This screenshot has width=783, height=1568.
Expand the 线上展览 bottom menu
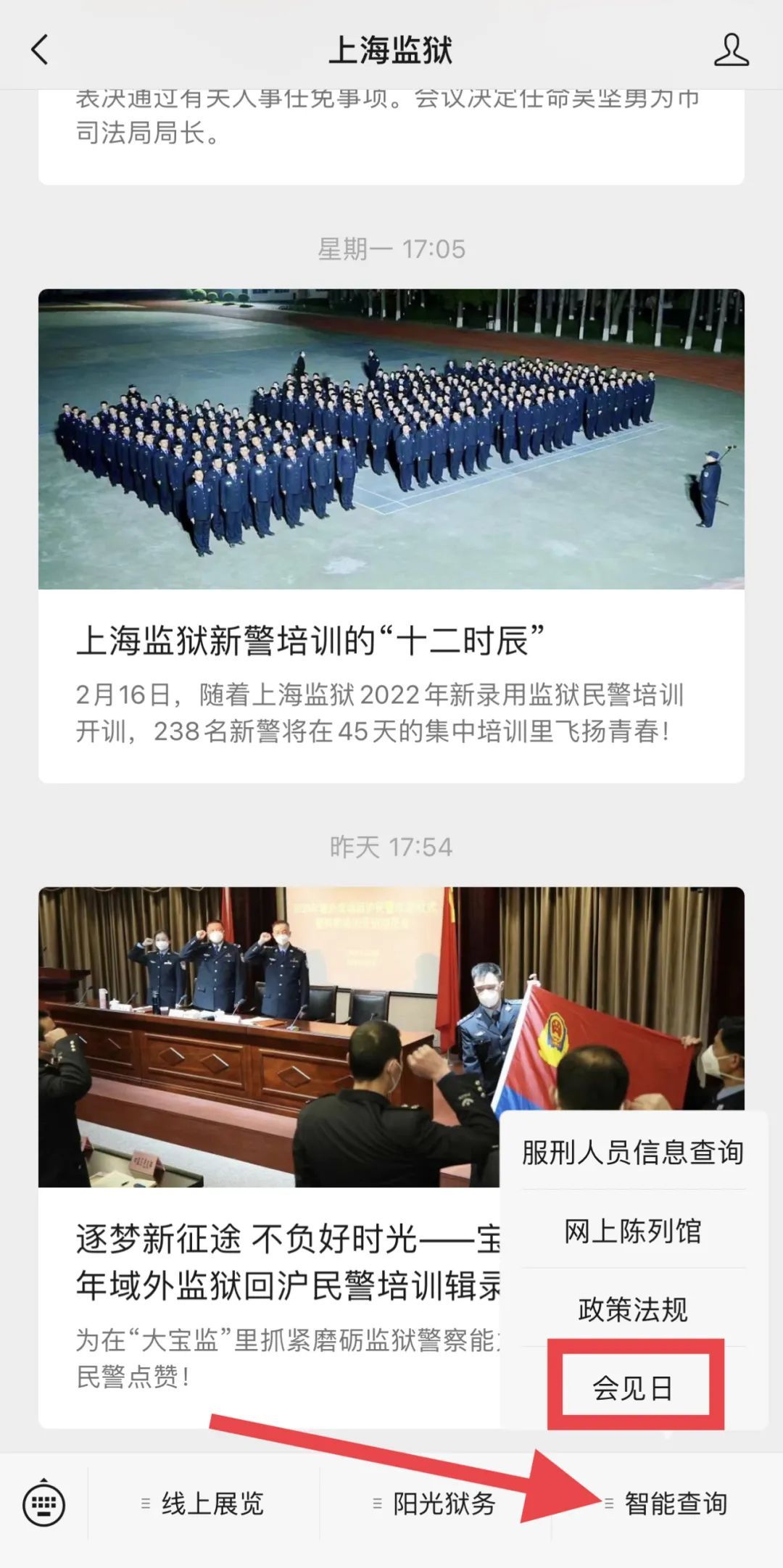204,1503
